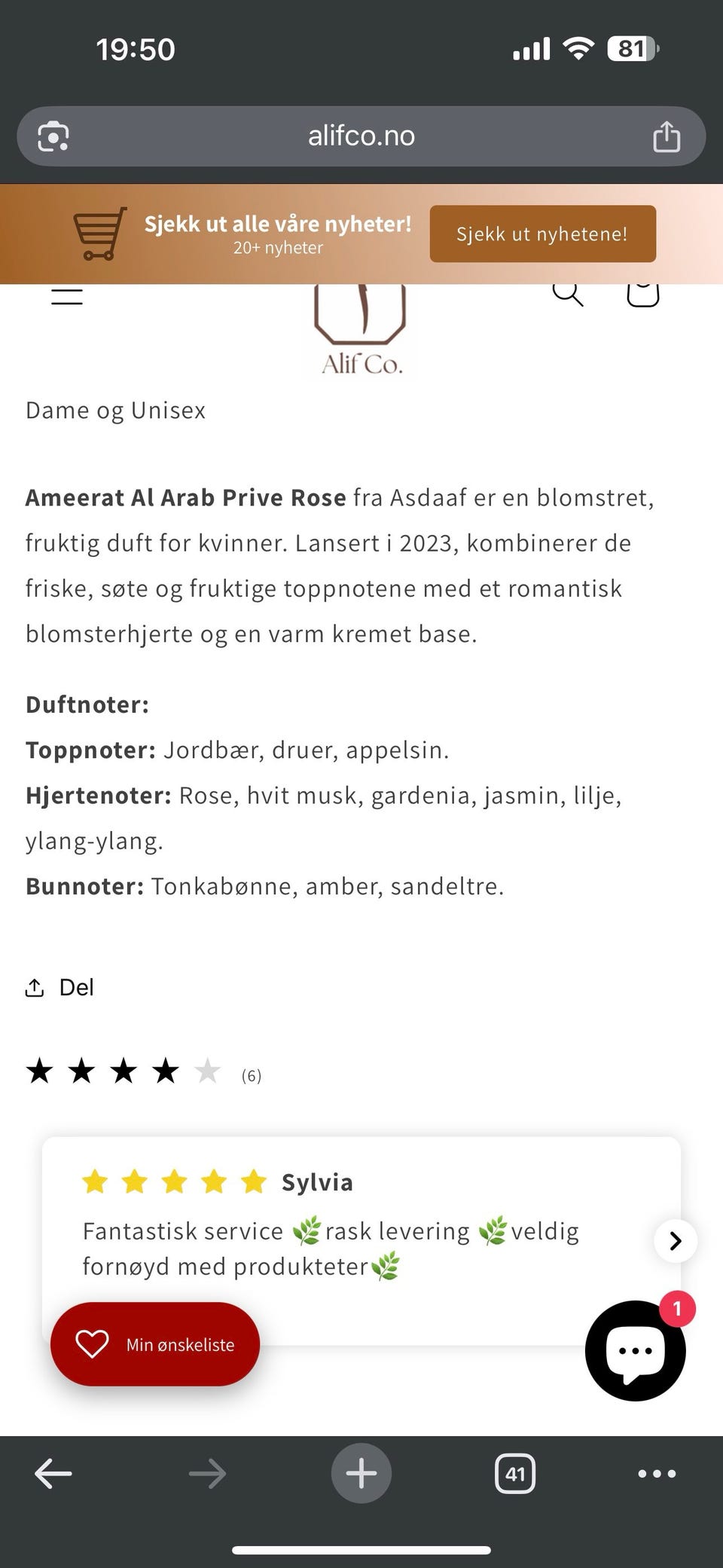Tap the share icon in the address bar
Viewport: 723px width, 1568px height.
pyautogui.click(x=667, y=136)
